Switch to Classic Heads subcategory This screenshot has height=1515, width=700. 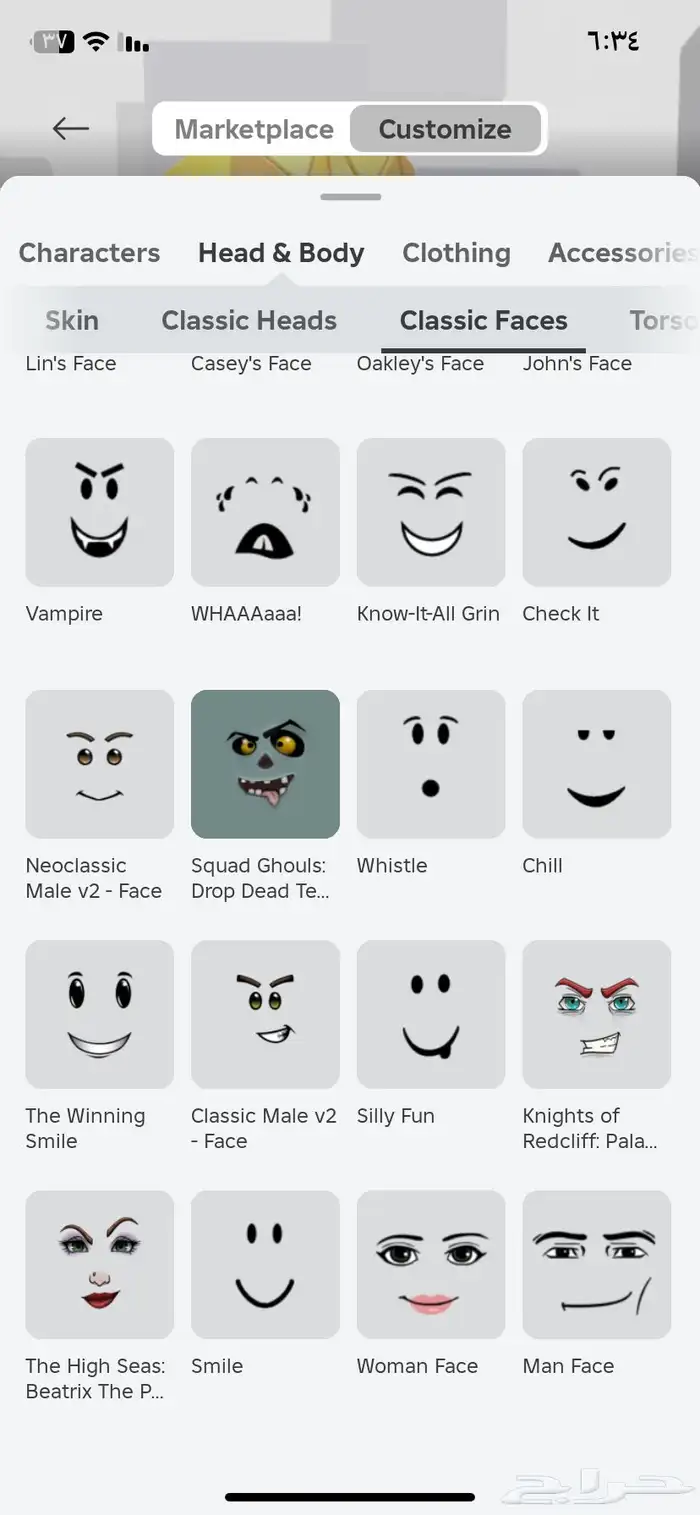point(249,320)
